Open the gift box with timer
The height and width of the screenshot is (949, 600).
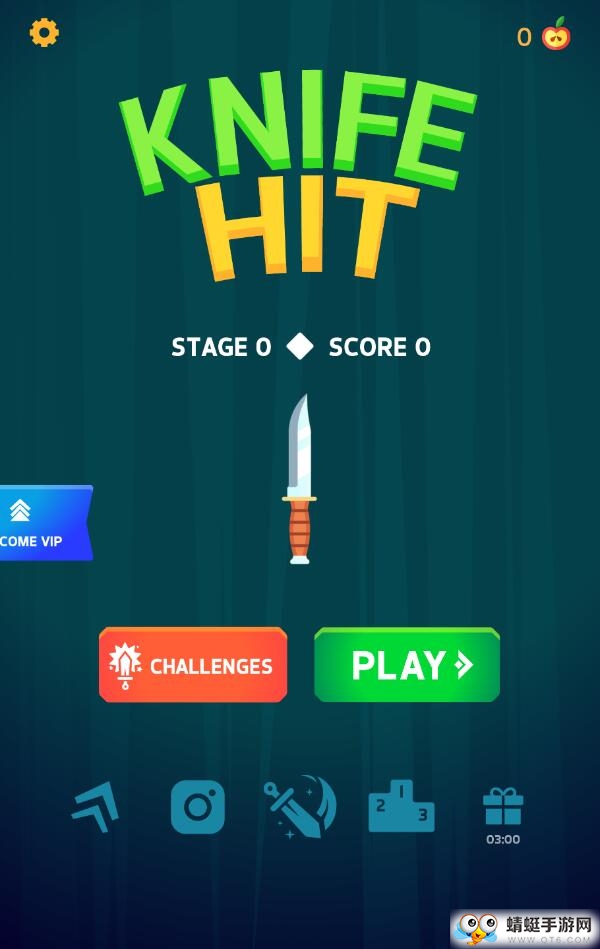pos(503,808)
